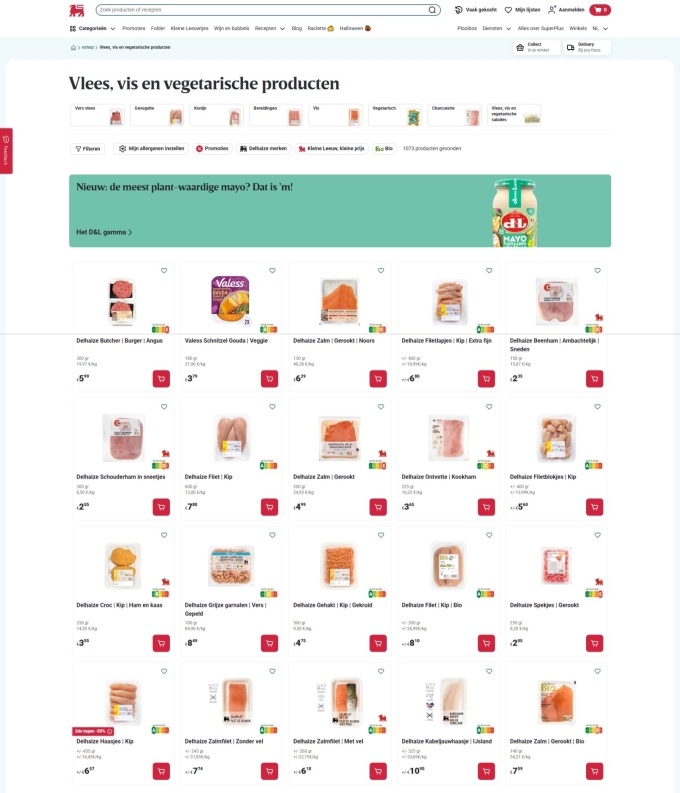Expand the Categorieën menu
The image size is (680, 793).
click(x=92, y=28)
